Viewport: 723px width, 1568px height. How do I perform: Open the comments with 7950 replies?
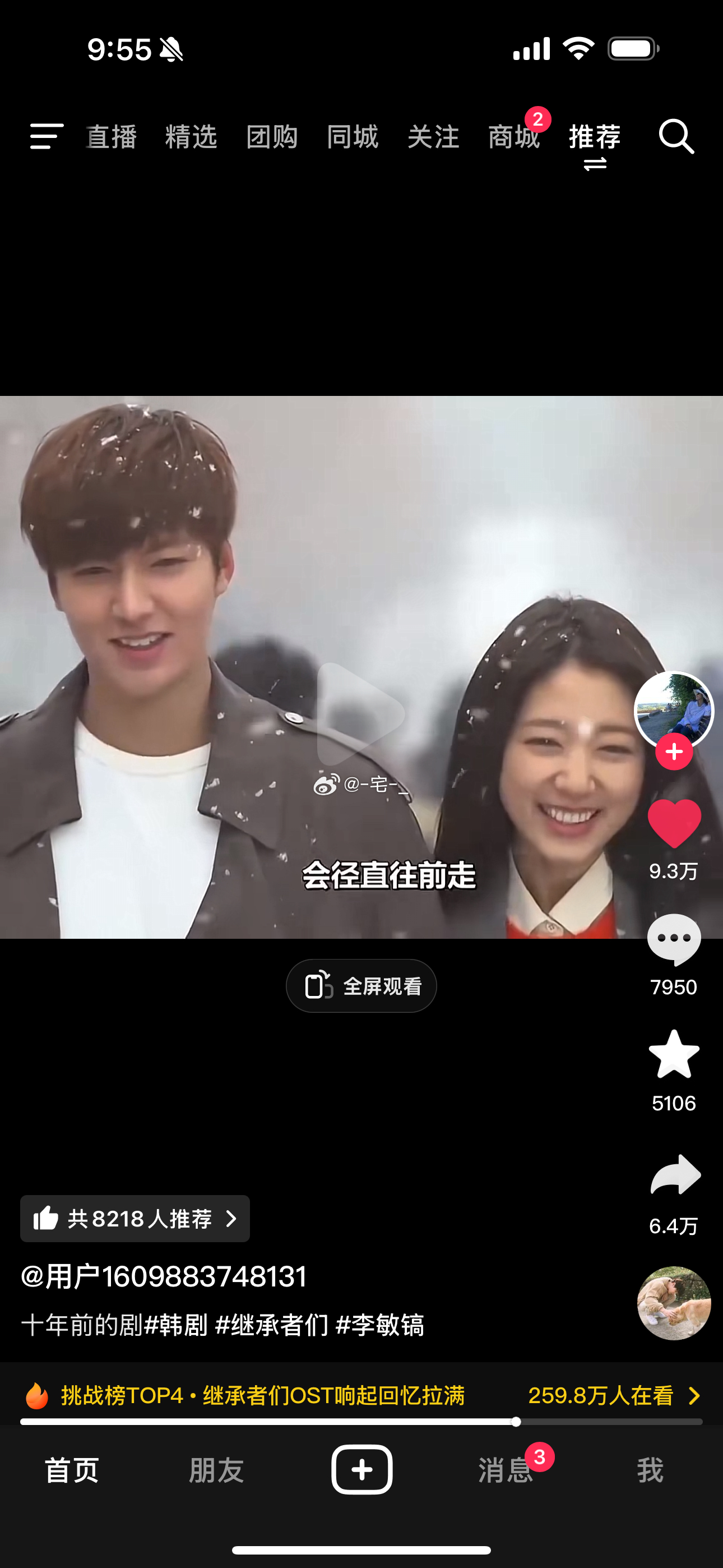tap(674, 940)
